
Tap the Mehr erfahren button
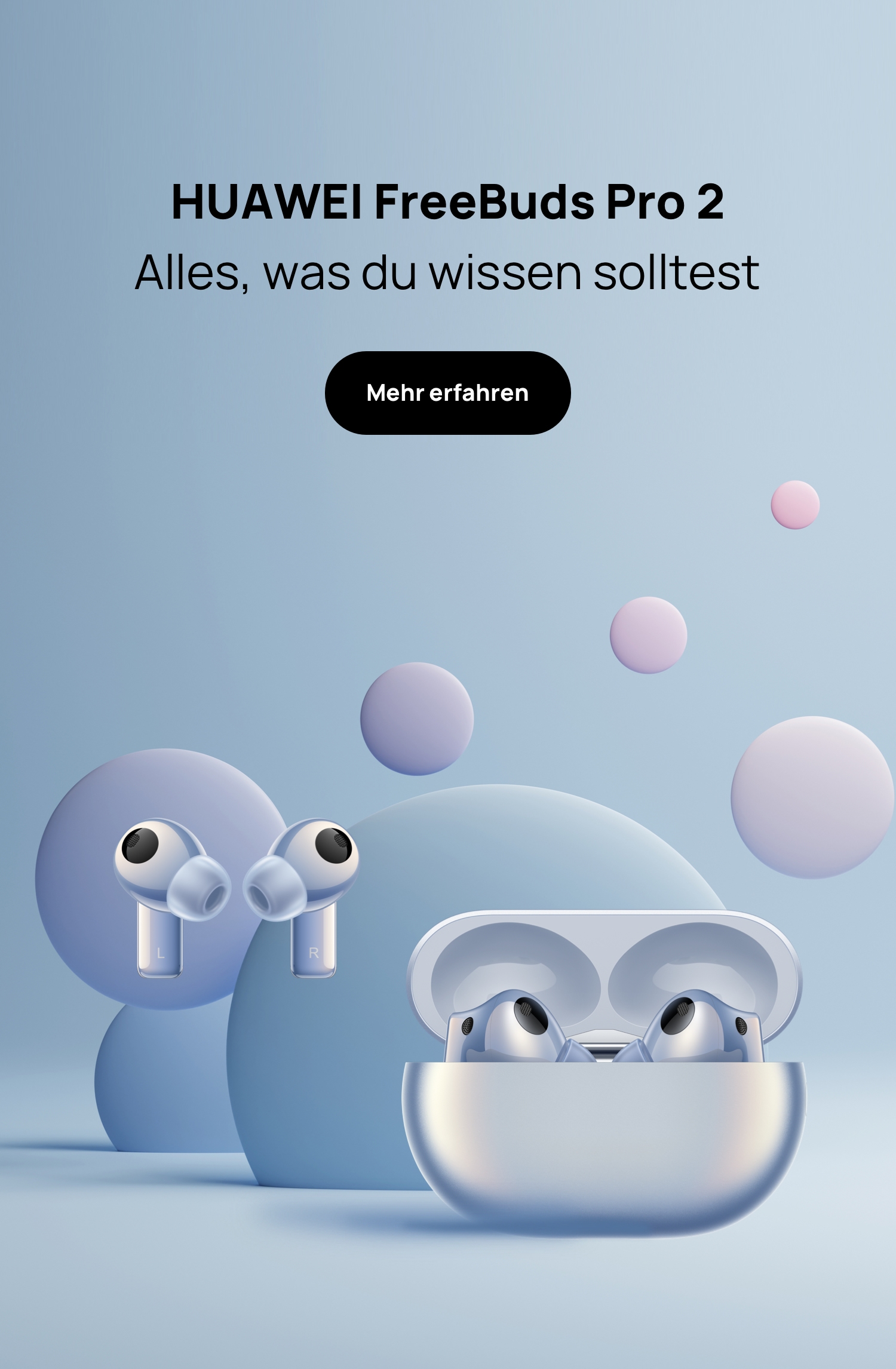447,393
